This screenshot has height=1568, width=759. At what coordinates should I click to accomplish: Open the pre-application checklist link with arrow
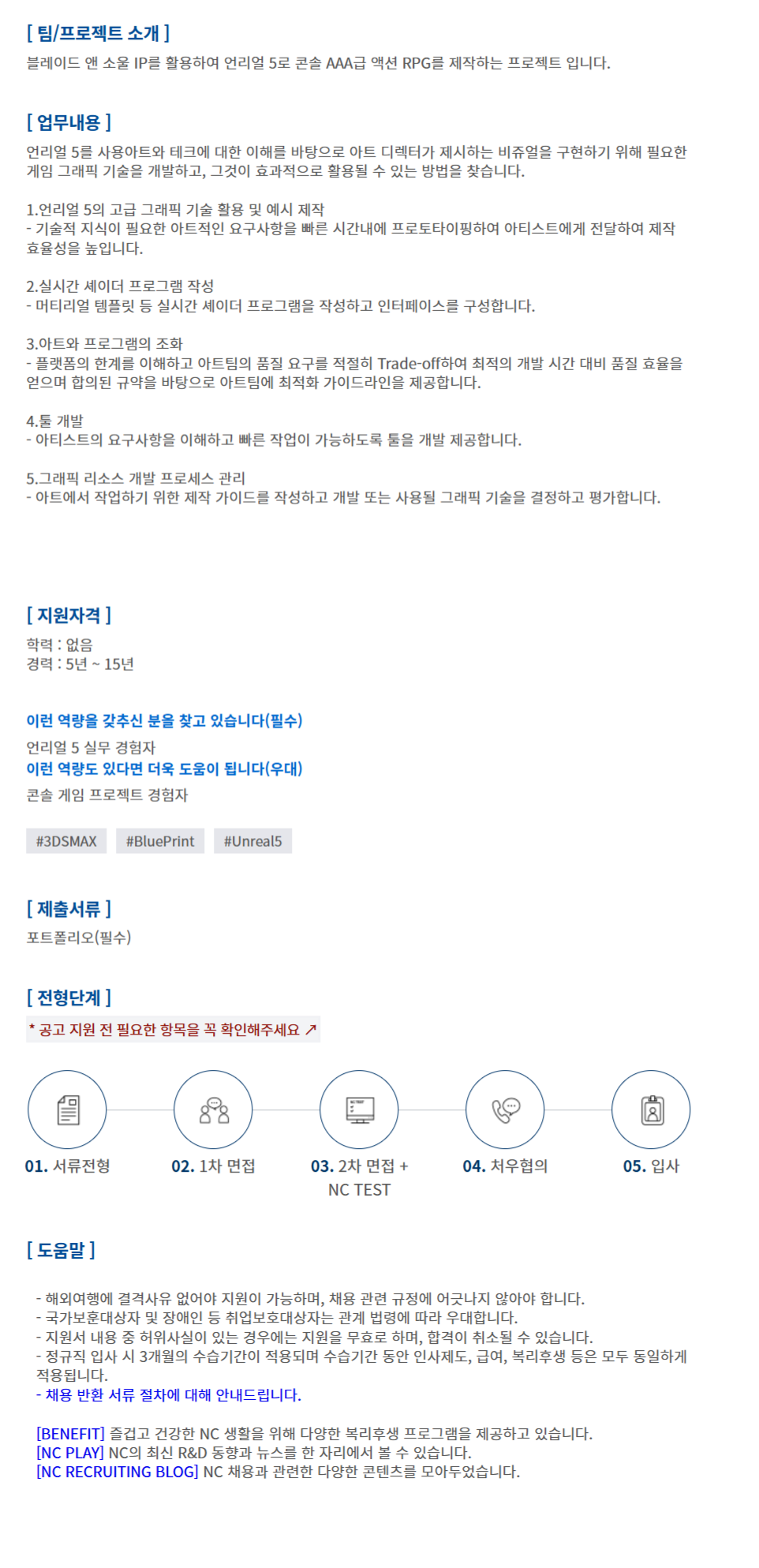pyautogui.click(x=173, y=1029)
